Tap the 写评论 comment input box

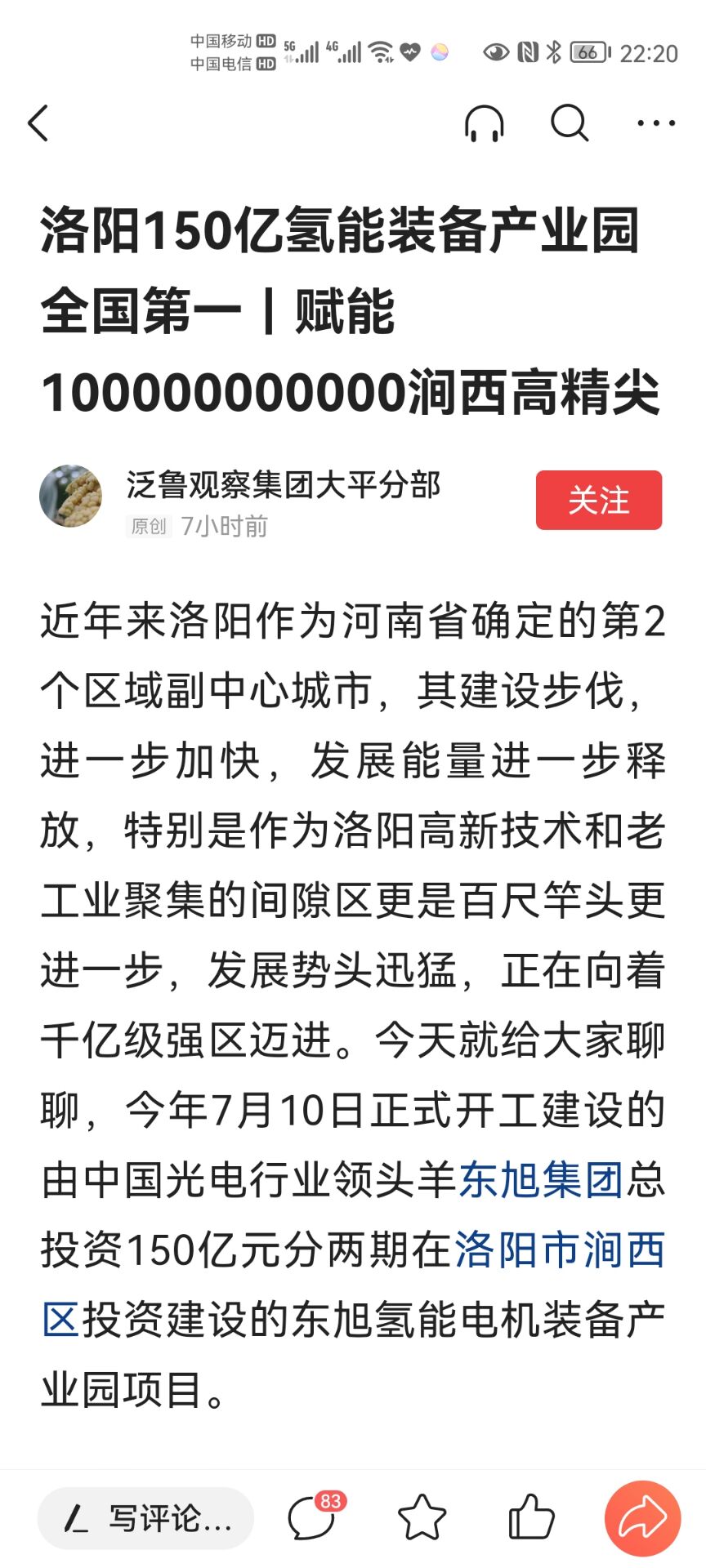pos(145,1518)
